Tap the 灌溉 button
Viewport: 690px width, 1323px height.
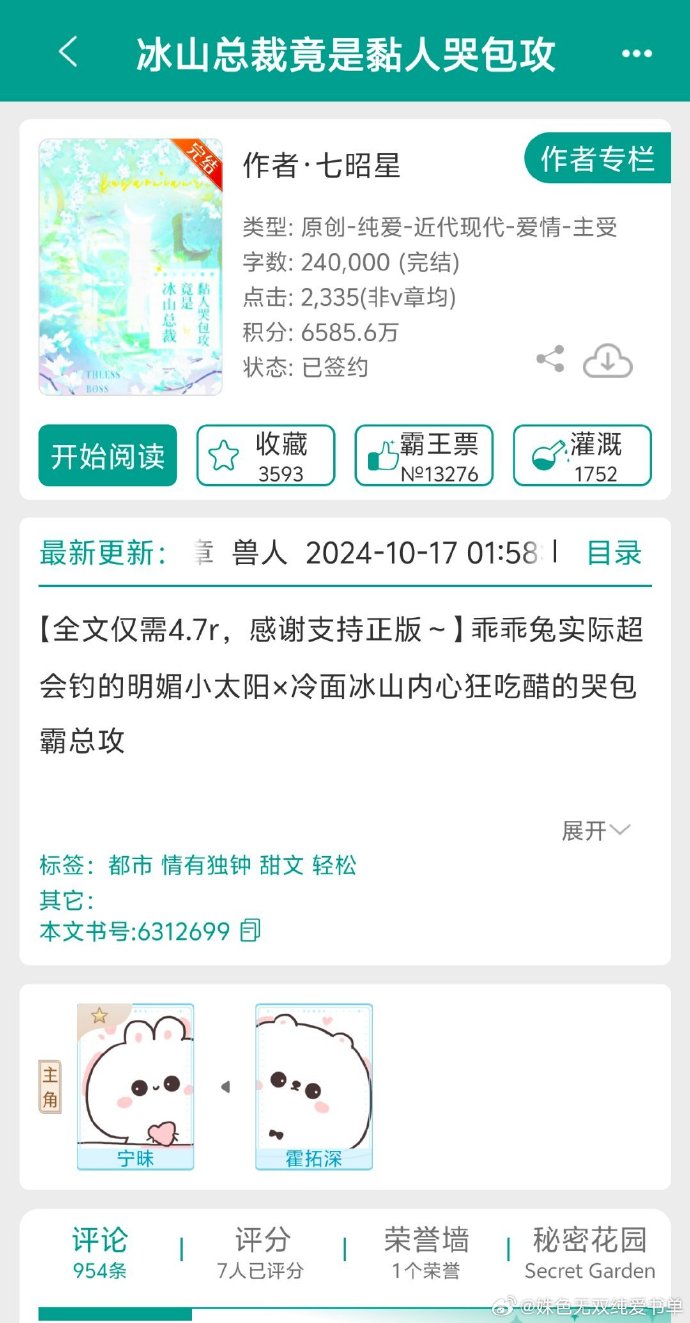pyautogui.click(x=582, y=456)
